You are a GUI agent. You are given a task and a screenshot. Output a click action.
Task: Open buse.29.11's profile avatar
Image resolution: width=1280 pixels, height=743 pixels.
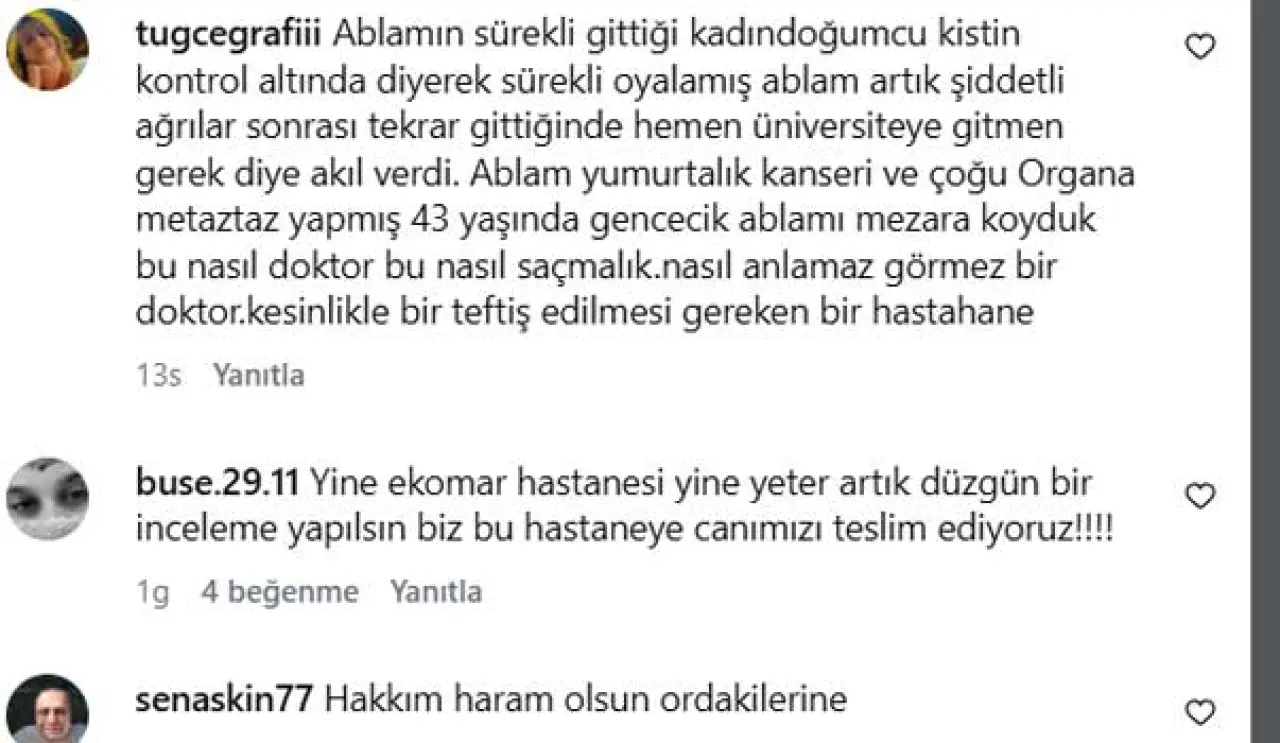48,499
